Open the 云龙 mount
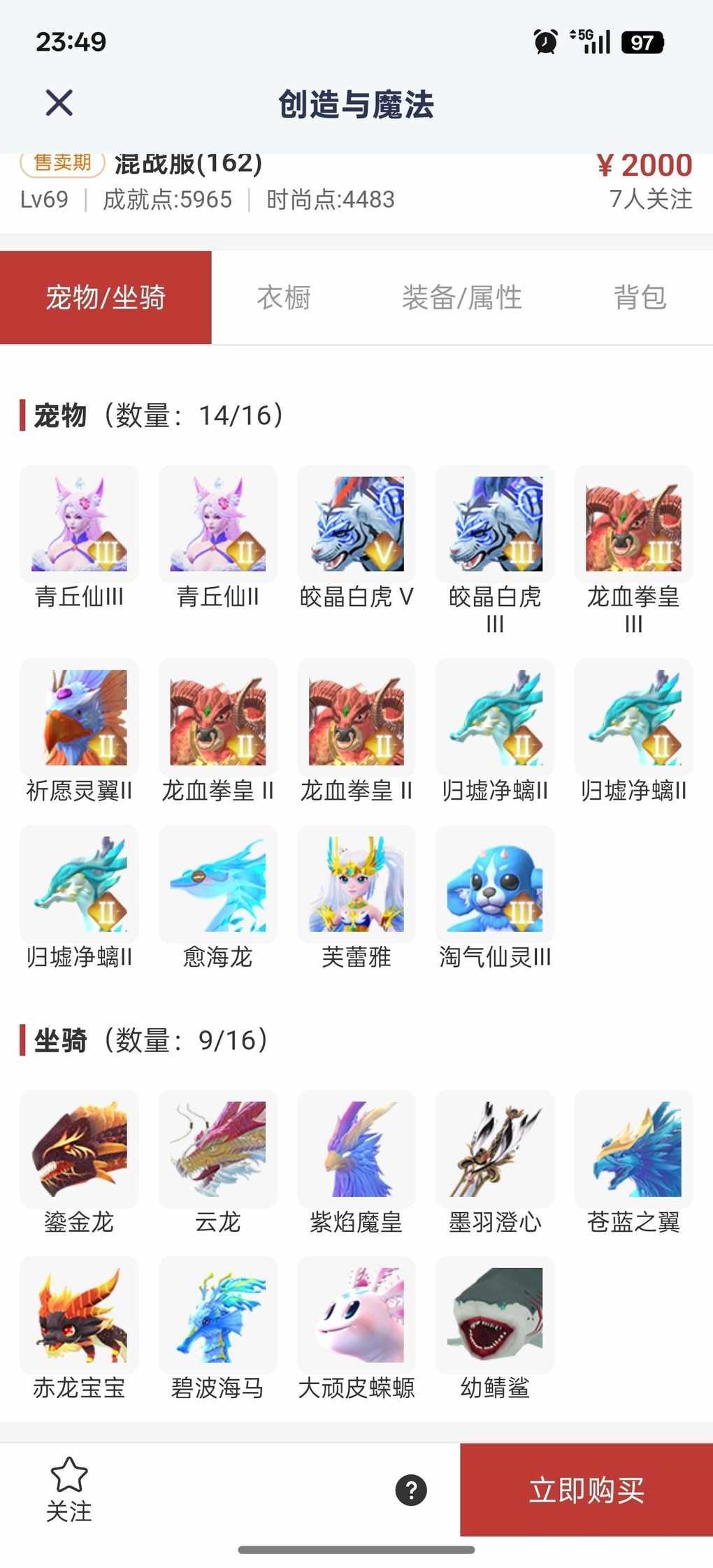This screenshot has height=1568, width=713. (x=217, y=1149)
